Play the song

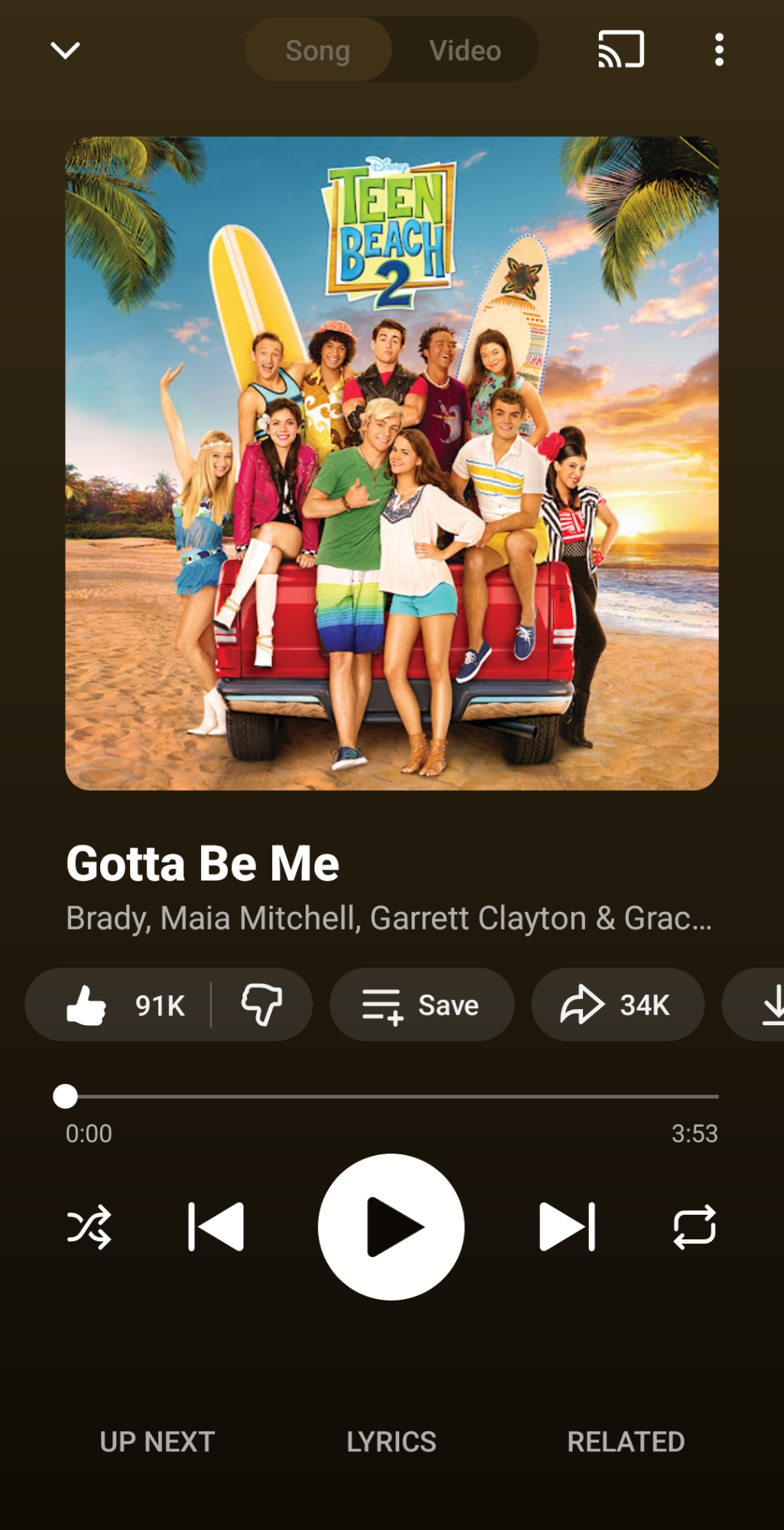click(392, 1227)
